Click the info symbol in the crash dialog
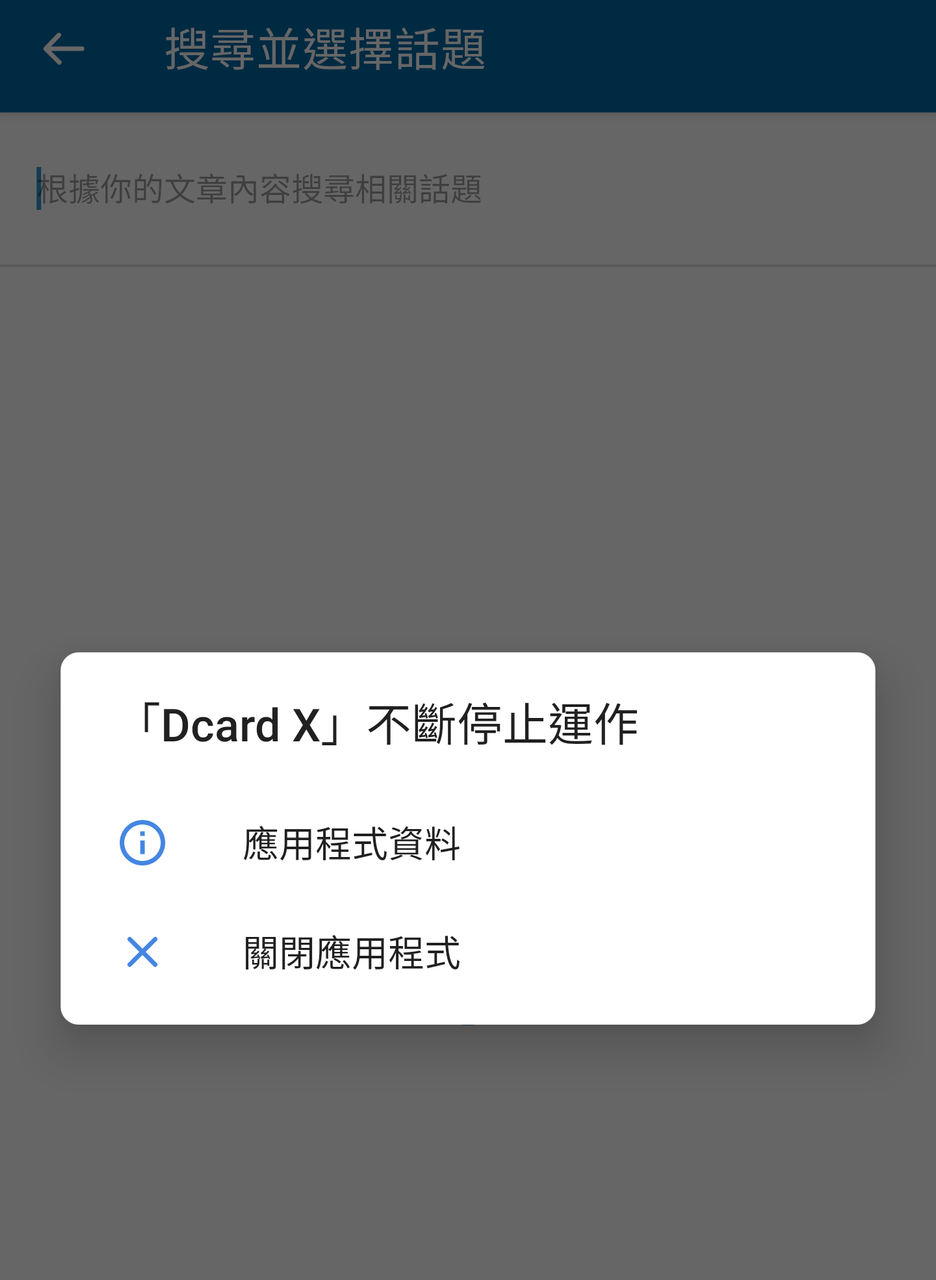Viewport: 936px width, 1280px height. pyautogui.click(x=141, y=843)
